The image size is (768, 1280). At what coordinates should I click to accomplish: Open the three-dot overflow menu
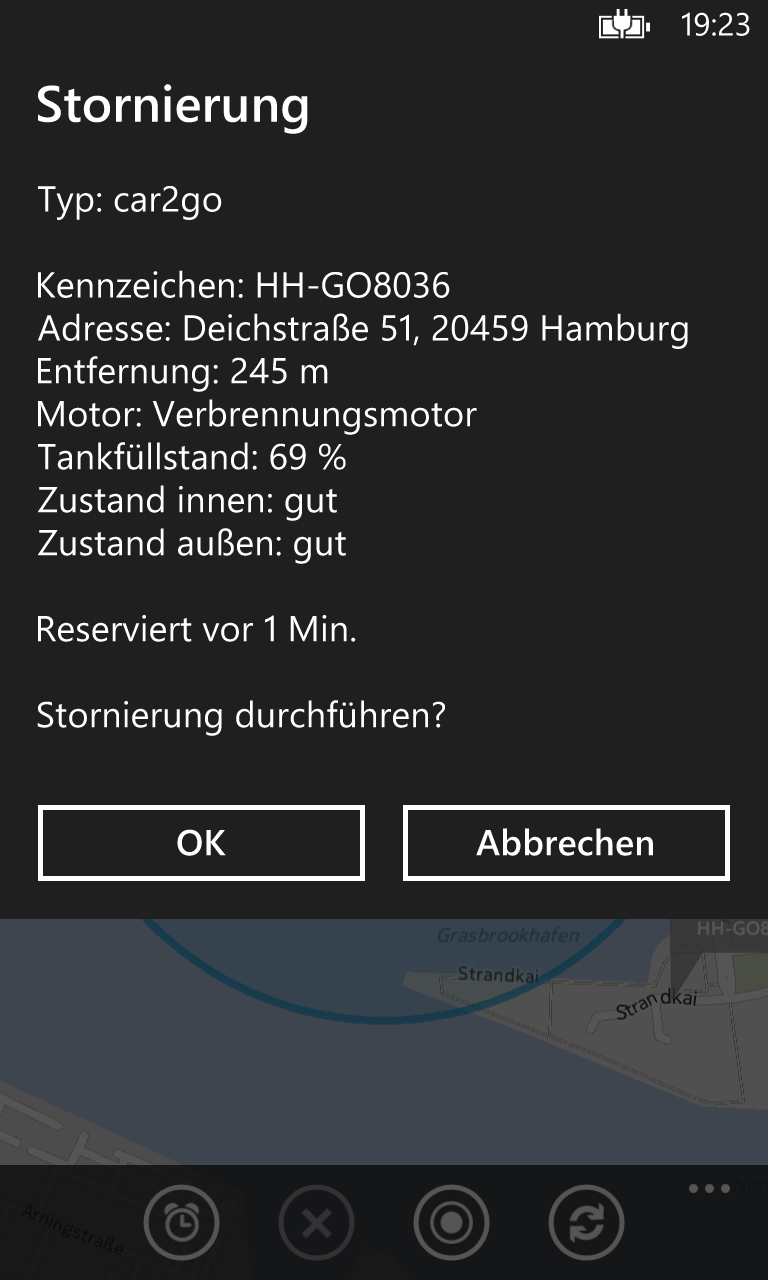pos(709,1189)
